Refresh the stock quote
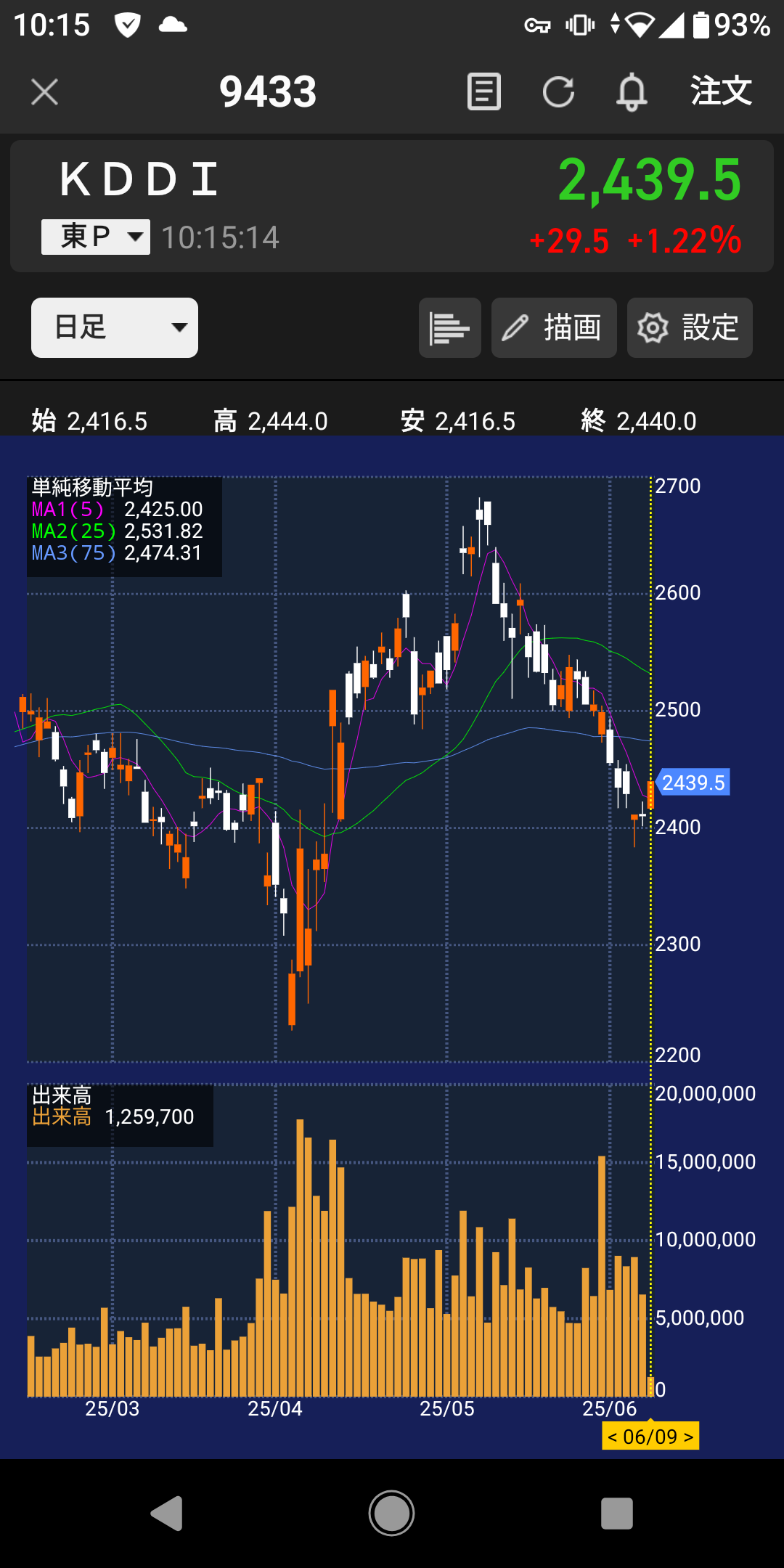 pos(558,92)
